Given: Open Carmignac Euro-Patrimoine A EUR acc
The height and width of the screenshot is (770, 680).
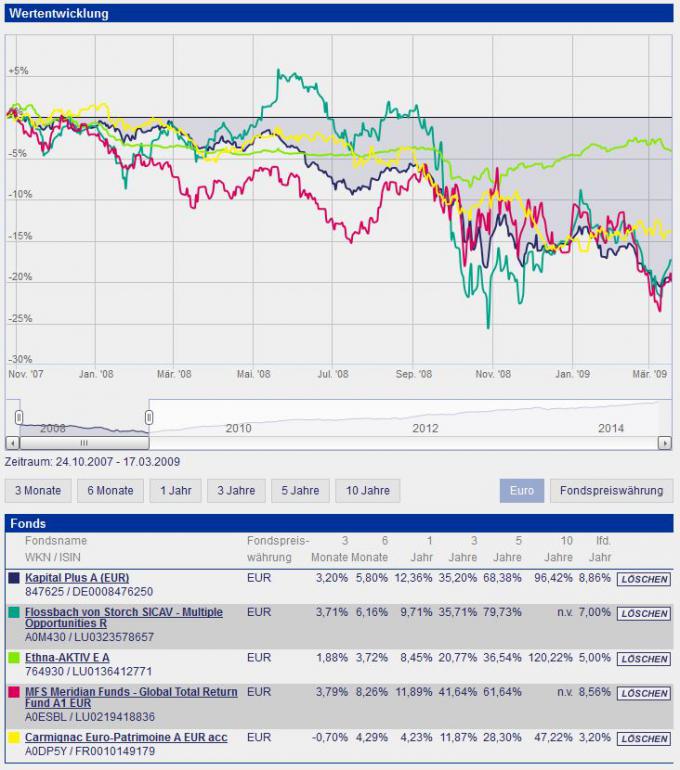Looking at the screenshot, I should click(x=126, y=738).
